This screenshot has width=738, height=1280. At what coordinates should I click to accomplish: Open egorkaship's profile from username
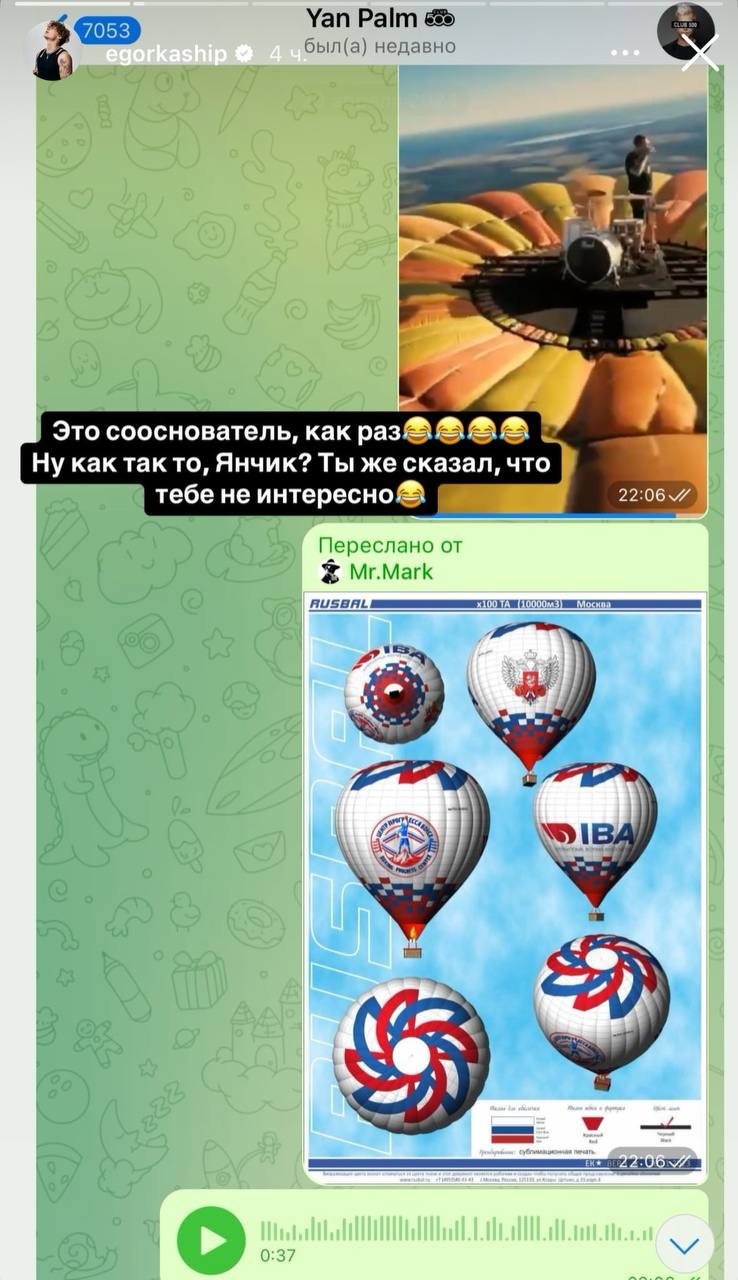coord(166,55)
